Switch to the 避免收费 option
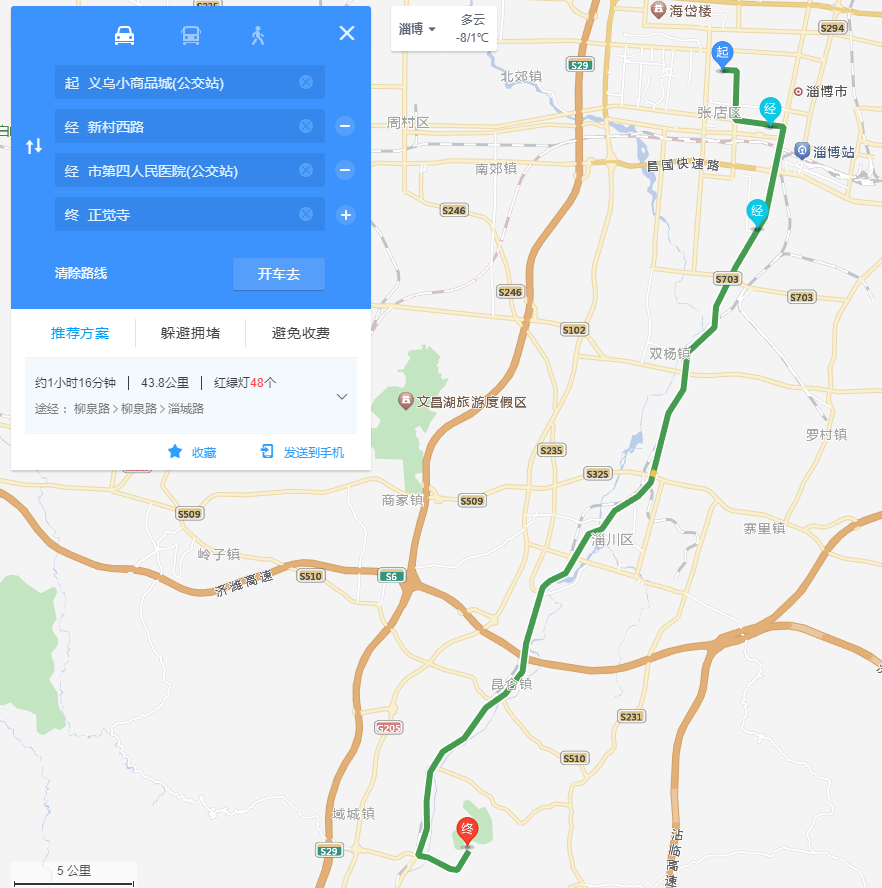Image resolution: width=882 pixels, height=888 pixels. click(x=301, y=333)
